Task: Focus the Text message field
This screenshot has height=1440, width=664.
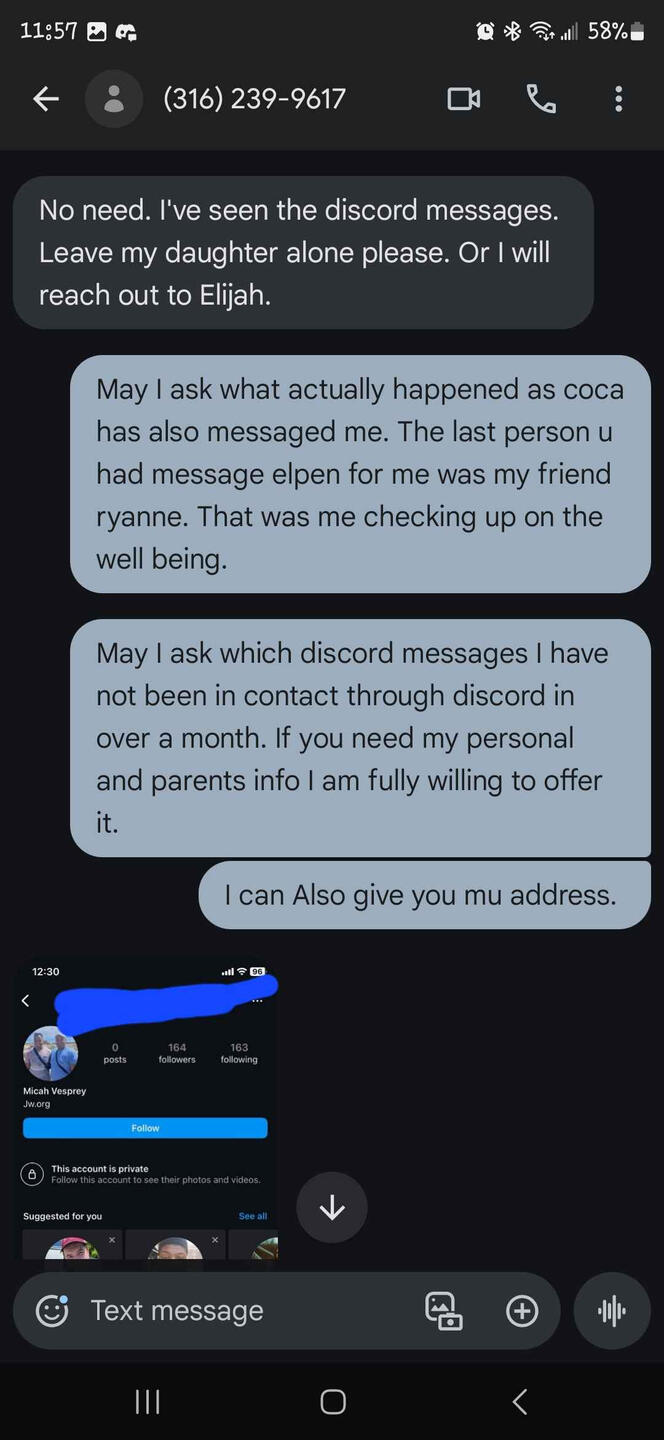Action: (240, 1310)
